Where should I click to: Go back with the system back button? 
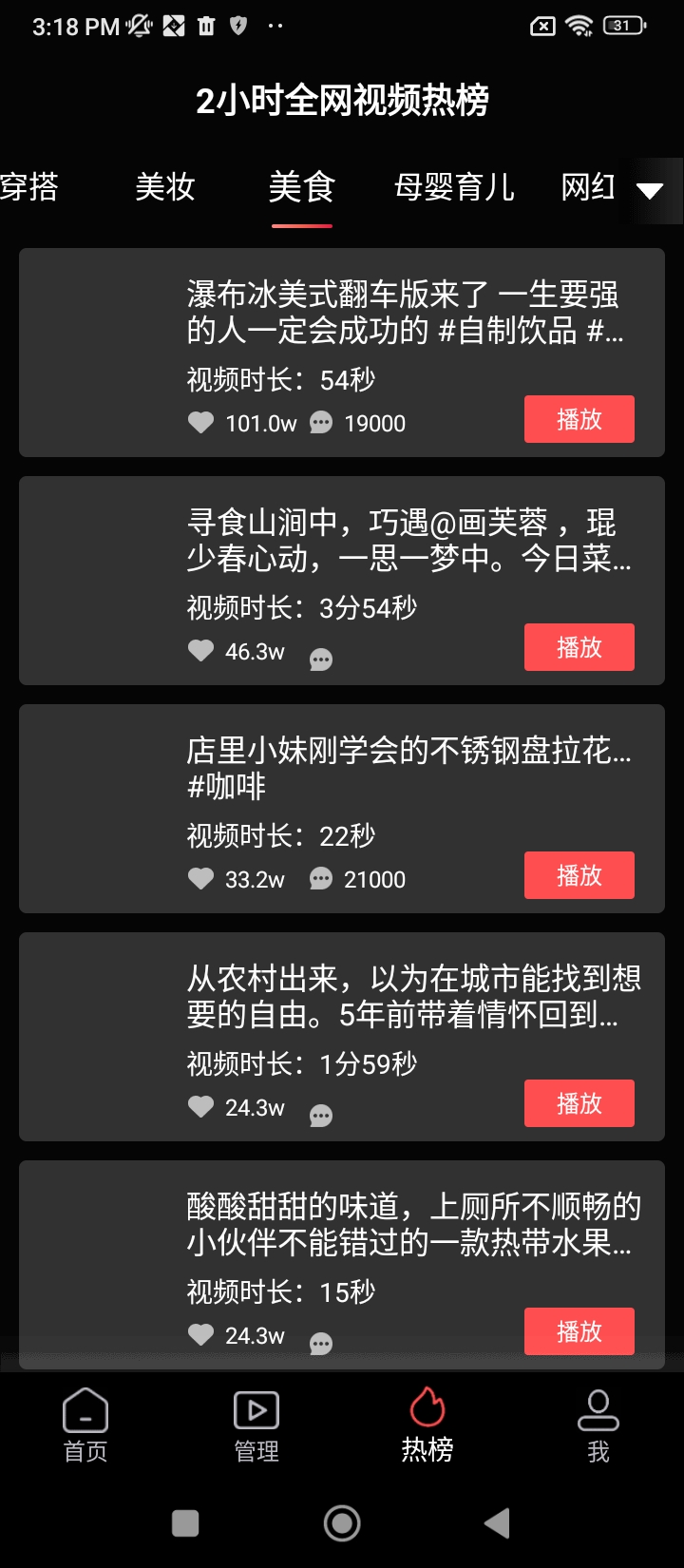[497, 1523]
